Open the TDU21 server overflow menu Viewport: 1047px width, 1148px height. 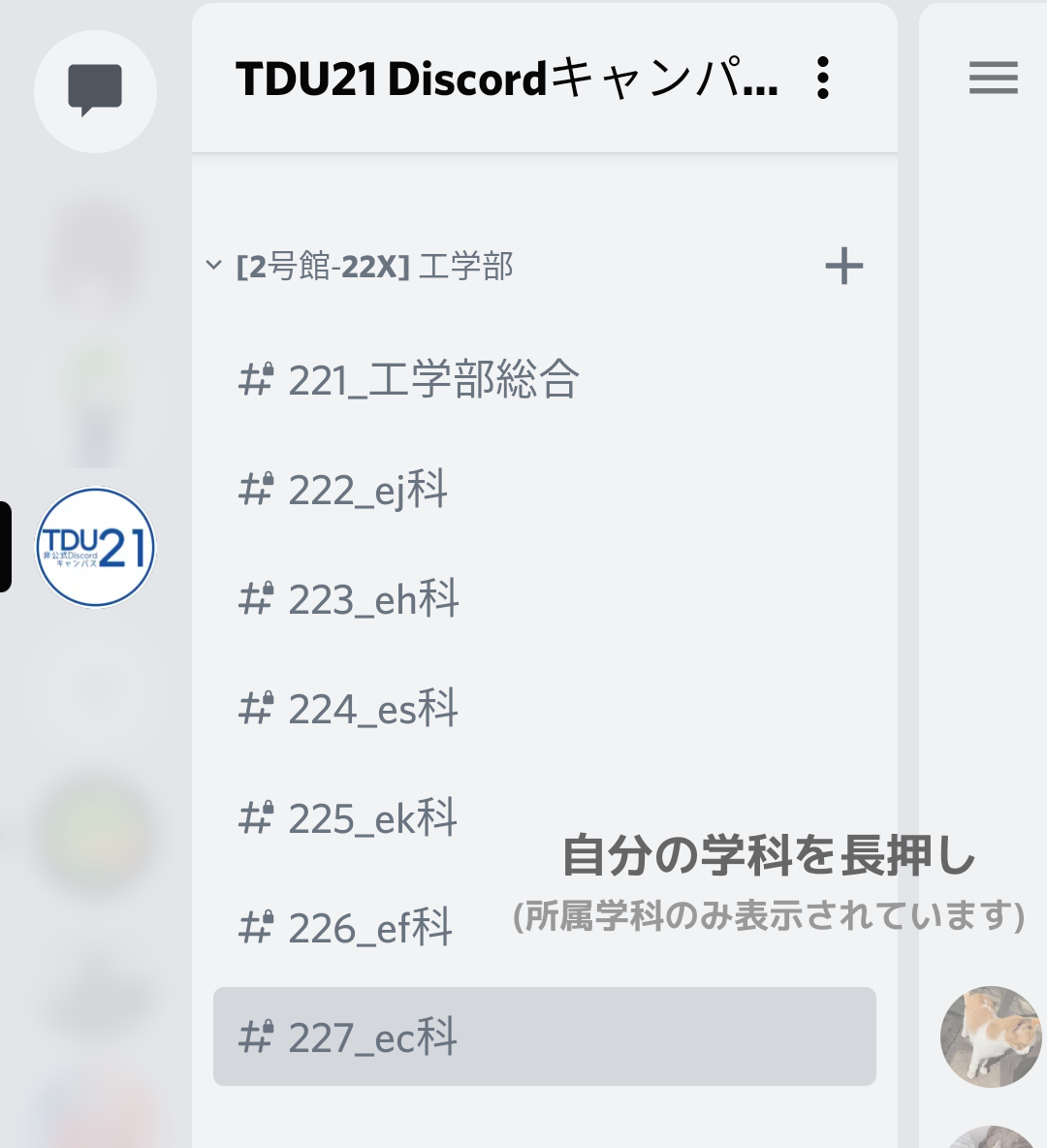[x=822, y=78]
